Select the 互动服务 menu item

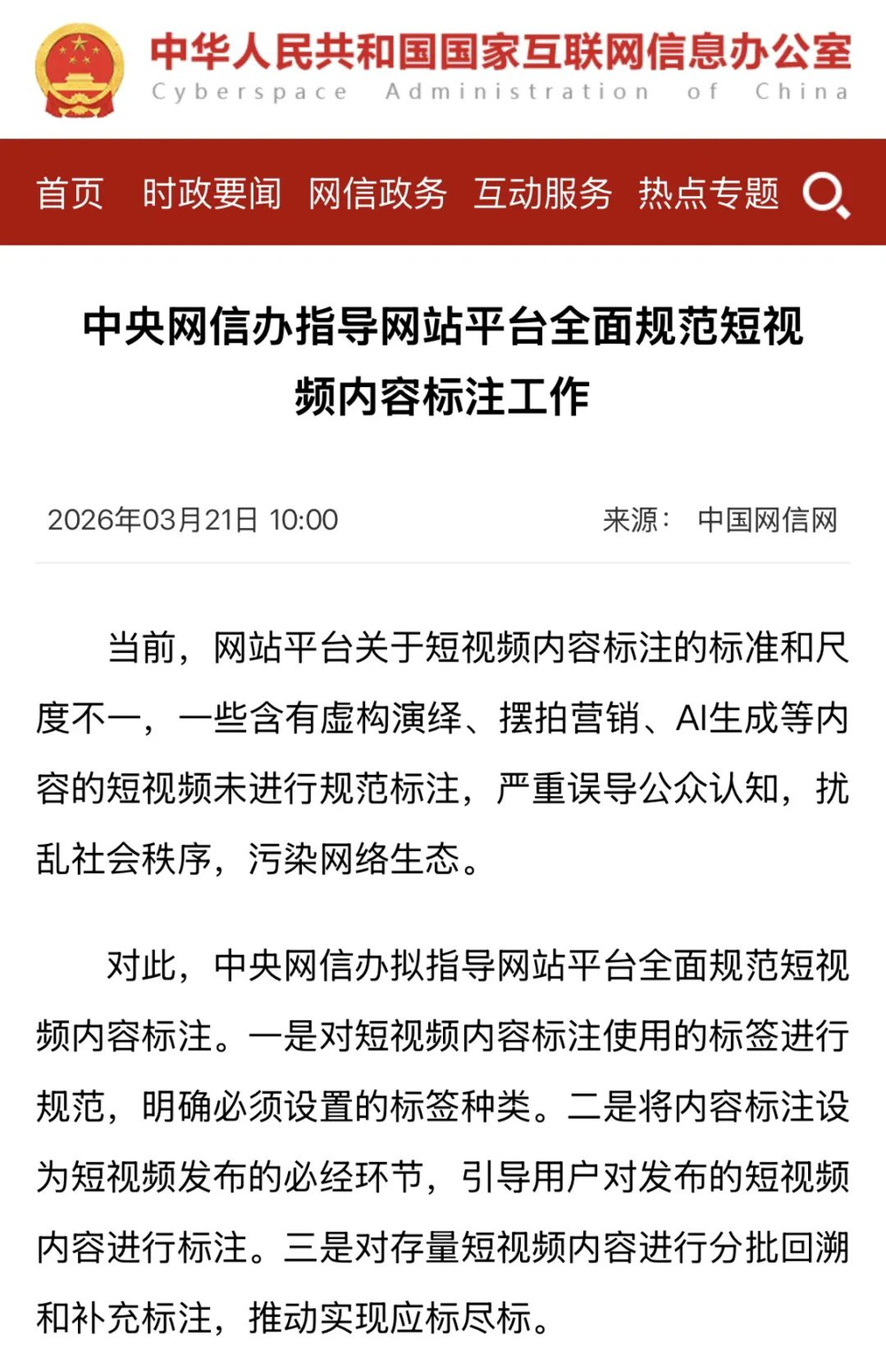pyautogui.click(x=542, y=193)
